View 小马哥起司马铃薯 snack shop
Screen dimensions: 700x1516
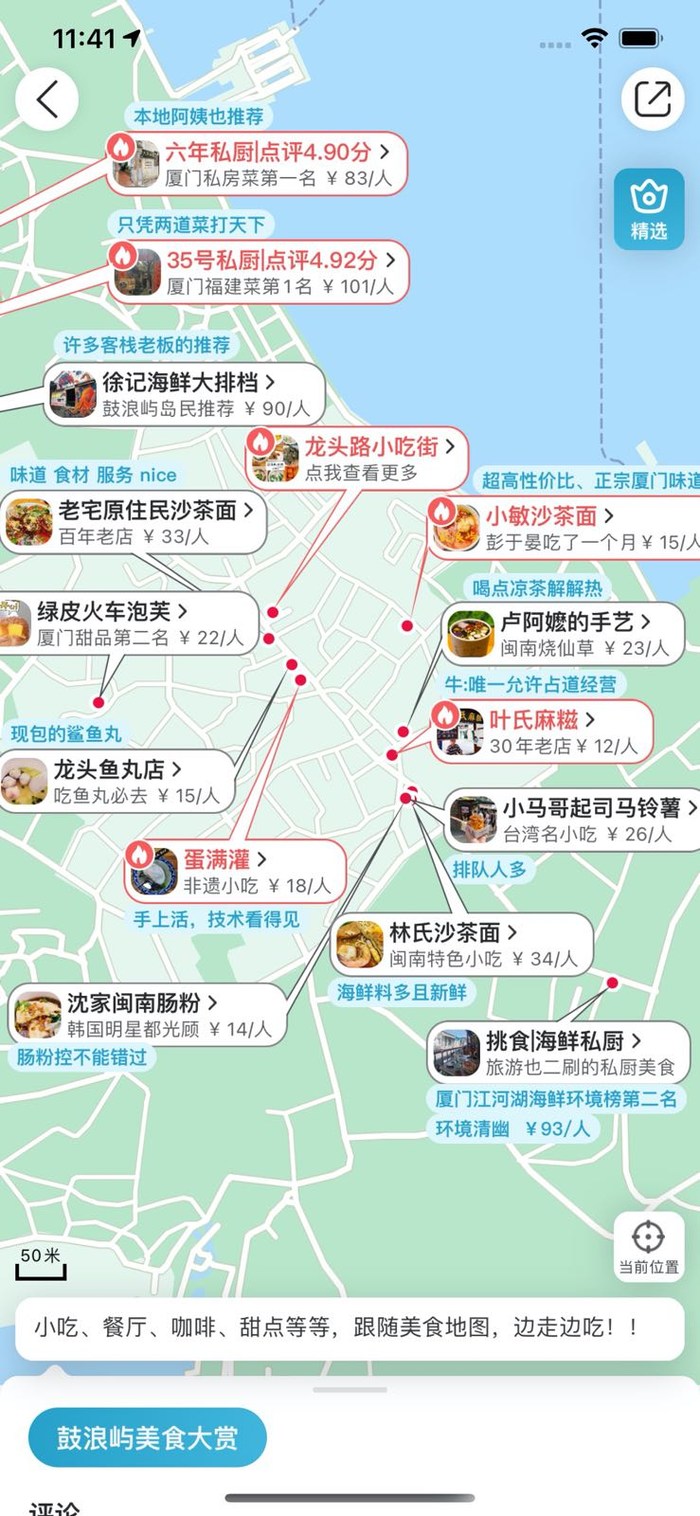pyautogui.click(x=573, y=820)
